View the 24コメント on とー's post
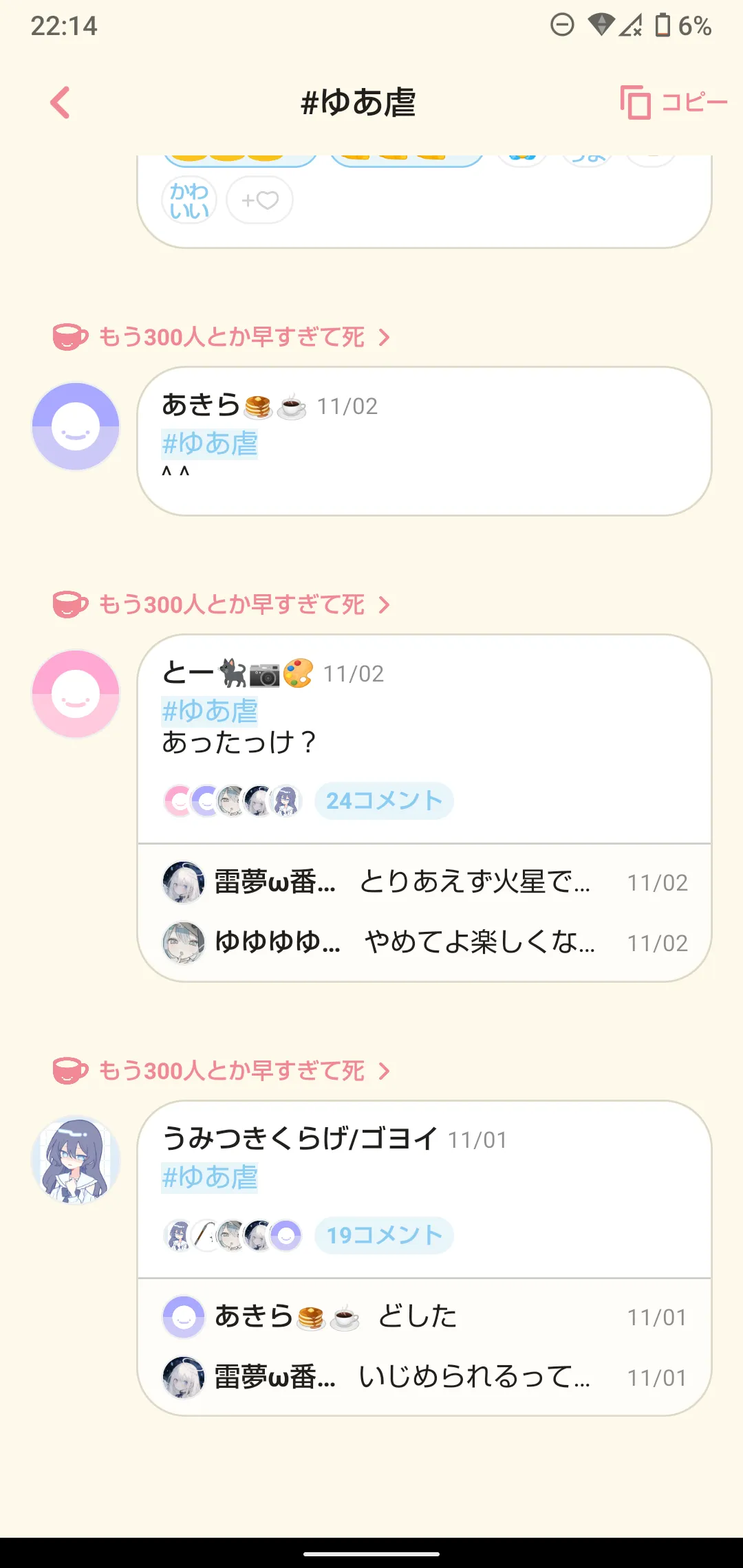 [384, 801]
